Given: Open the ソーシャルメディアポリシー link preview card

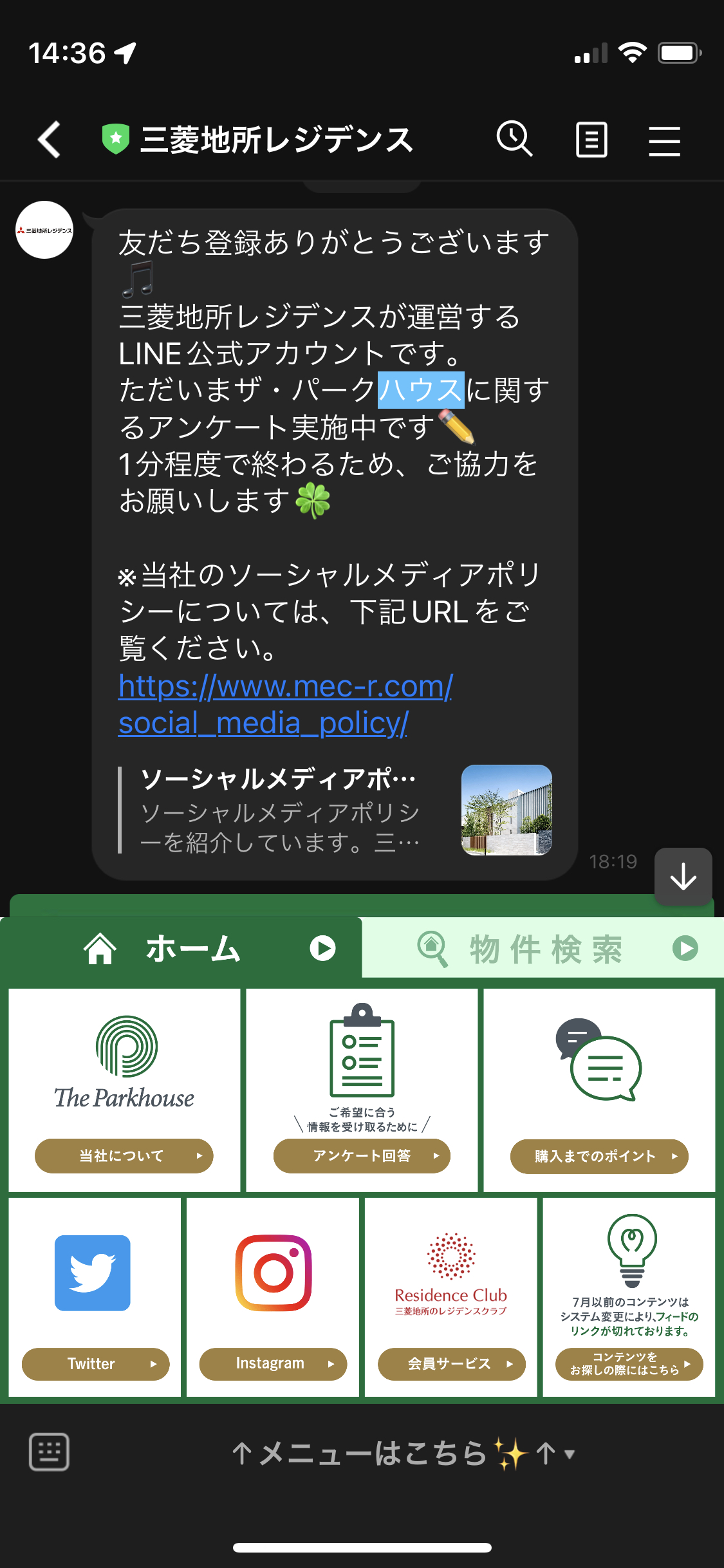Looking at the screenshot, I should [335, 810].
